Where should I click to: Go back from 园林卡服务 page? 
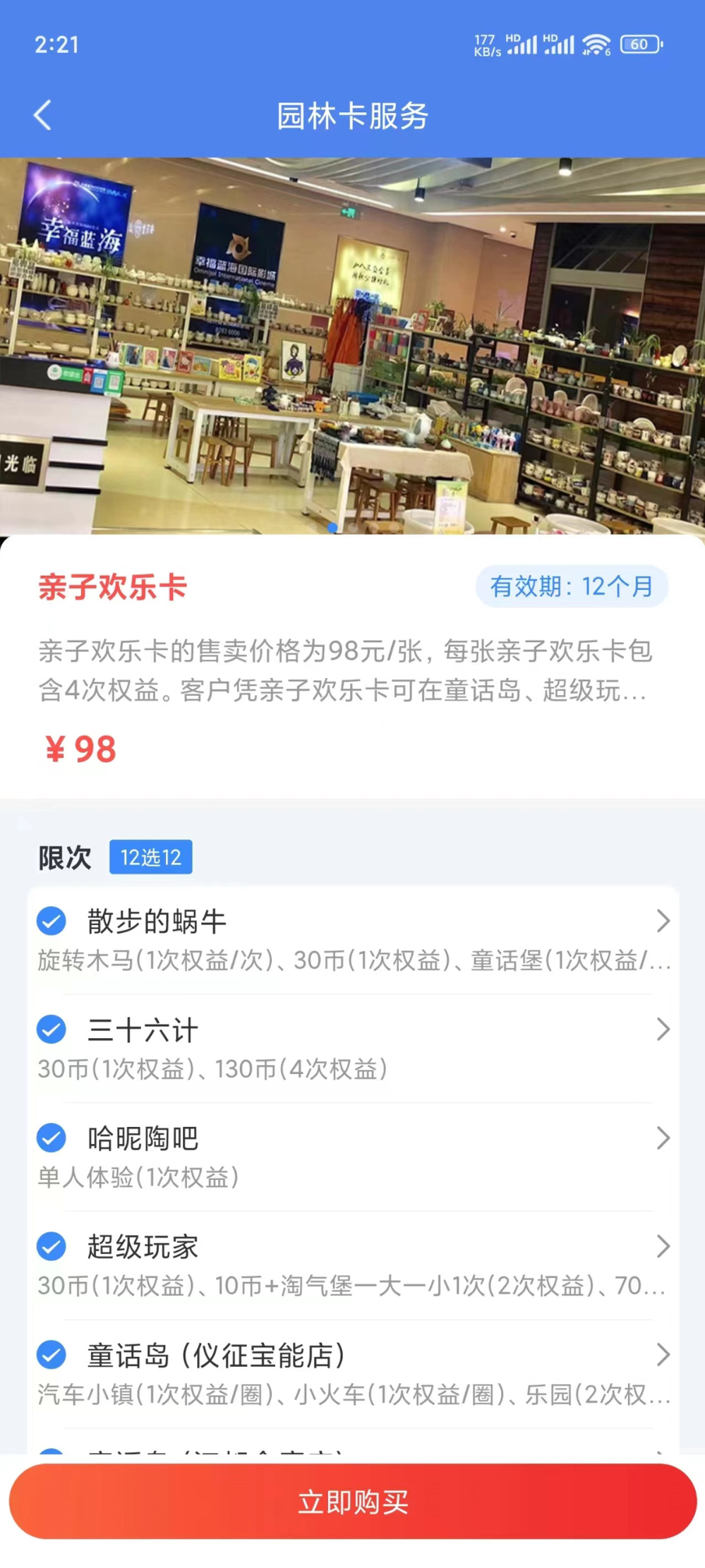pyautogui.click(x=43, y=115)
